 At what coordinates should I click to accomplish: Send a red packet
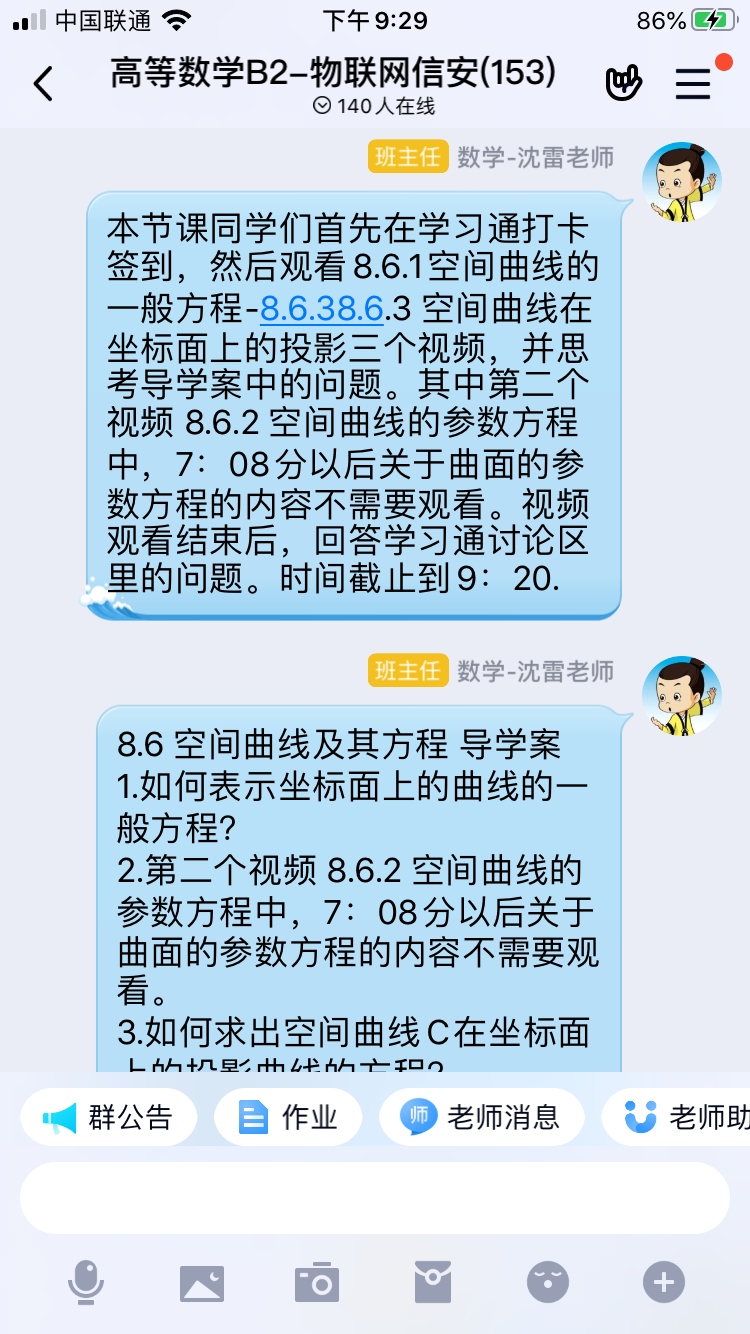pyautogui.click(x=433, y=1282)
